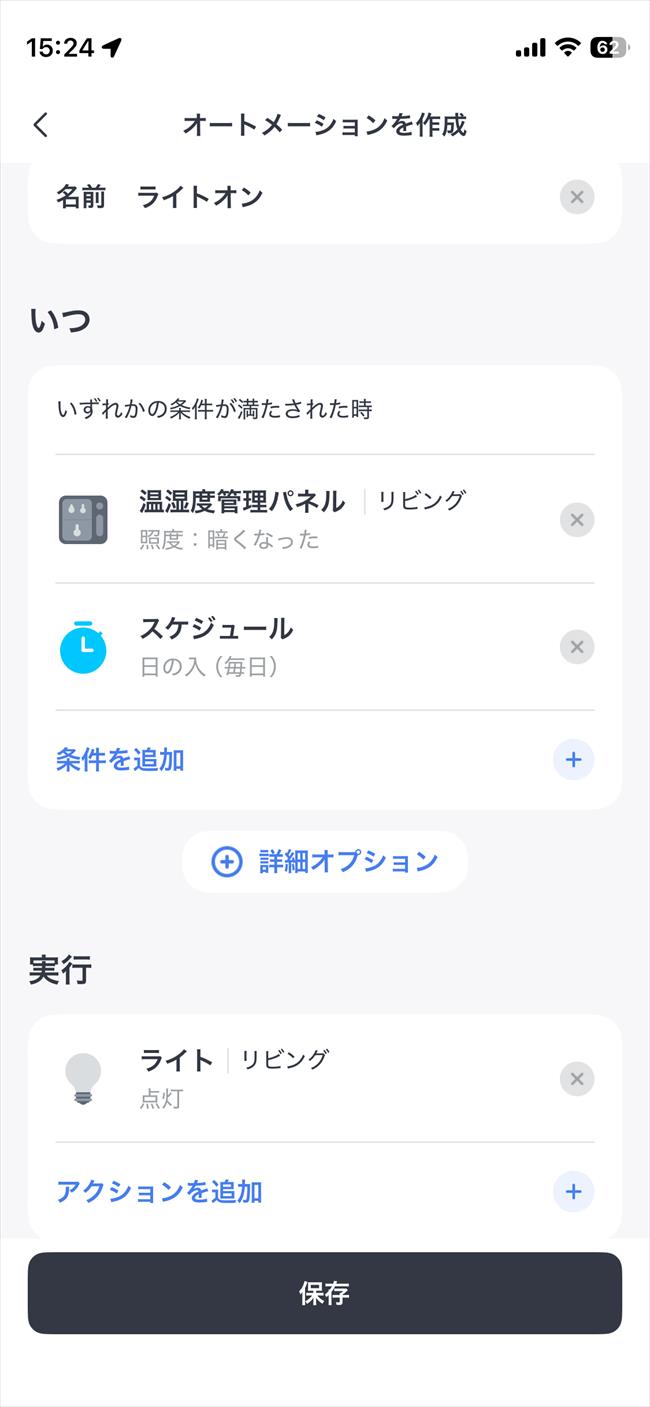Change the いずれかの条件が満たされた時 condition mode
Screen dimensions: 650x1407
(215, 409)
